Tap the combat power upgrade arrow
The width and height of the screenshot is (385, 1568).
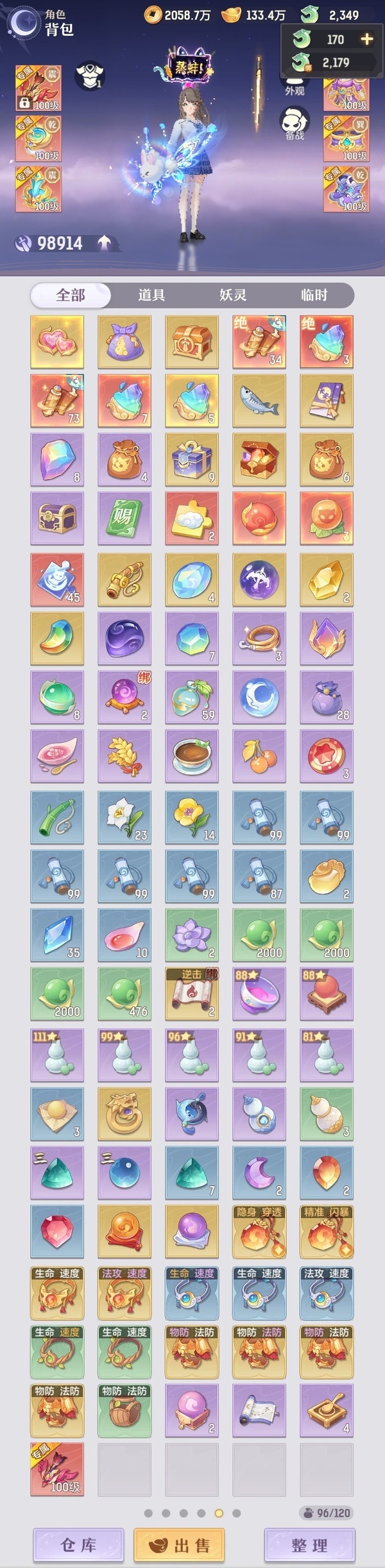point(104,242)
